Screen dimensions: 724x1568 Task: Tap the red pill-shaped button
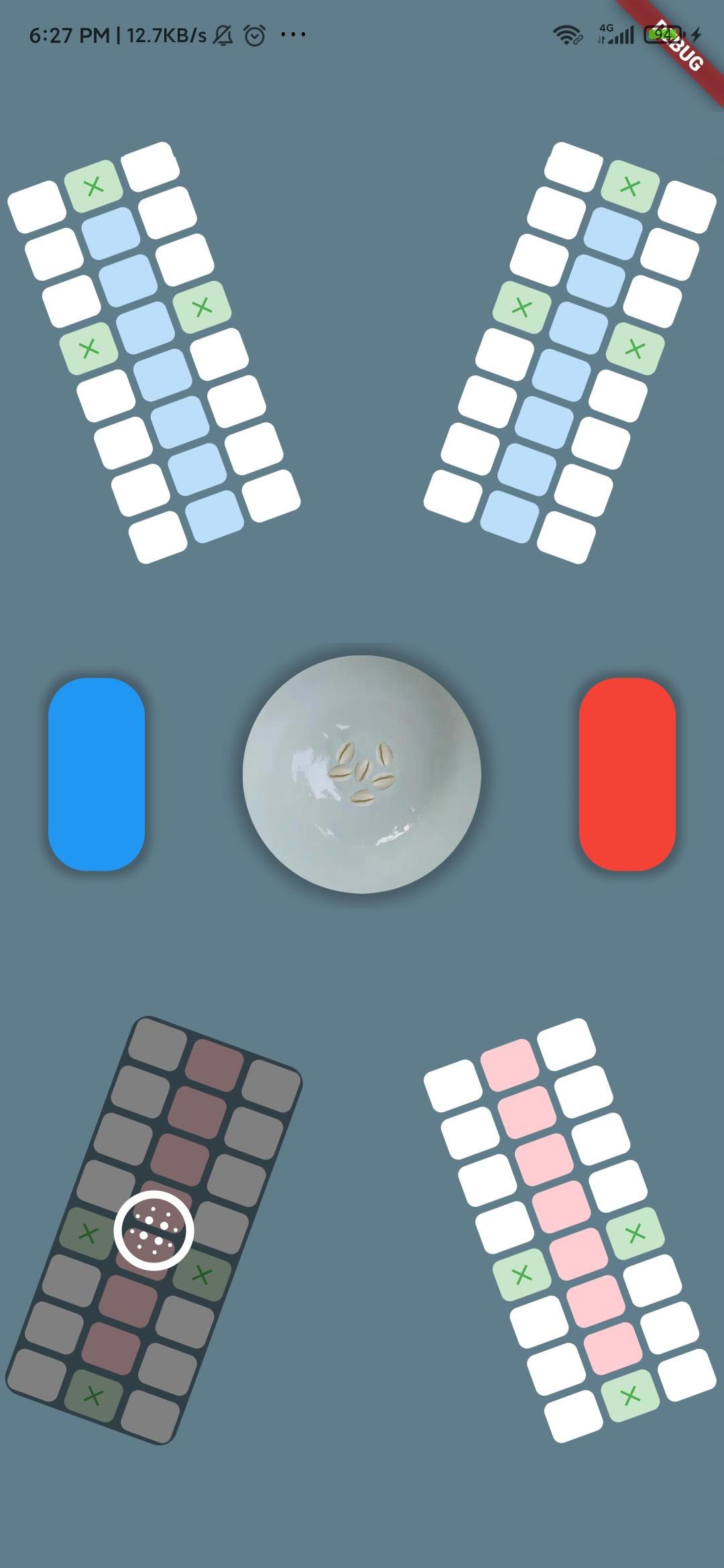(x=627, y=774)
